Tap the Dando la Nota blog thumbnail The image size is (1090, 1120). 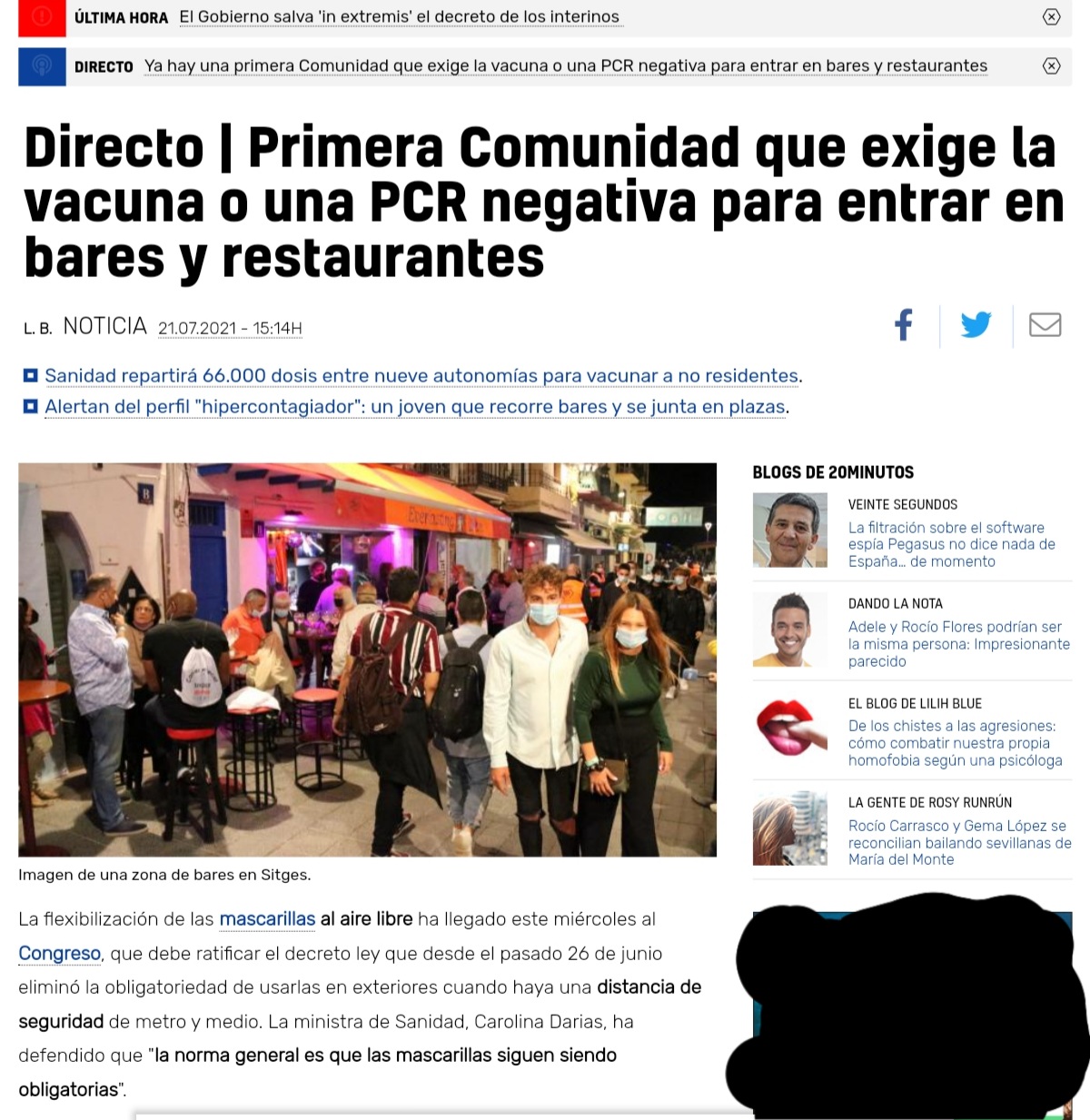790,629
